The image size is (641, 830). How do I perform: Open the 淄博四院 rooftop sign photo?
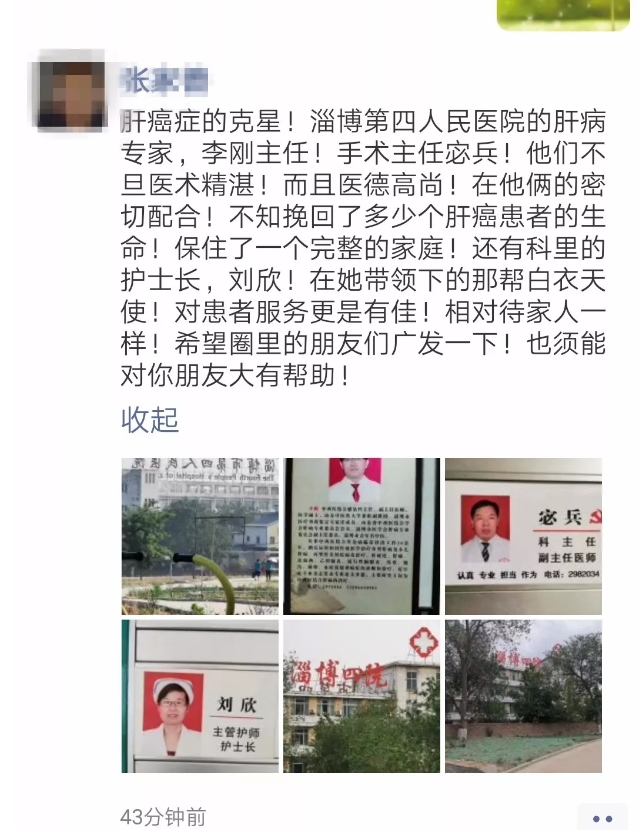(x=361, y=696)
